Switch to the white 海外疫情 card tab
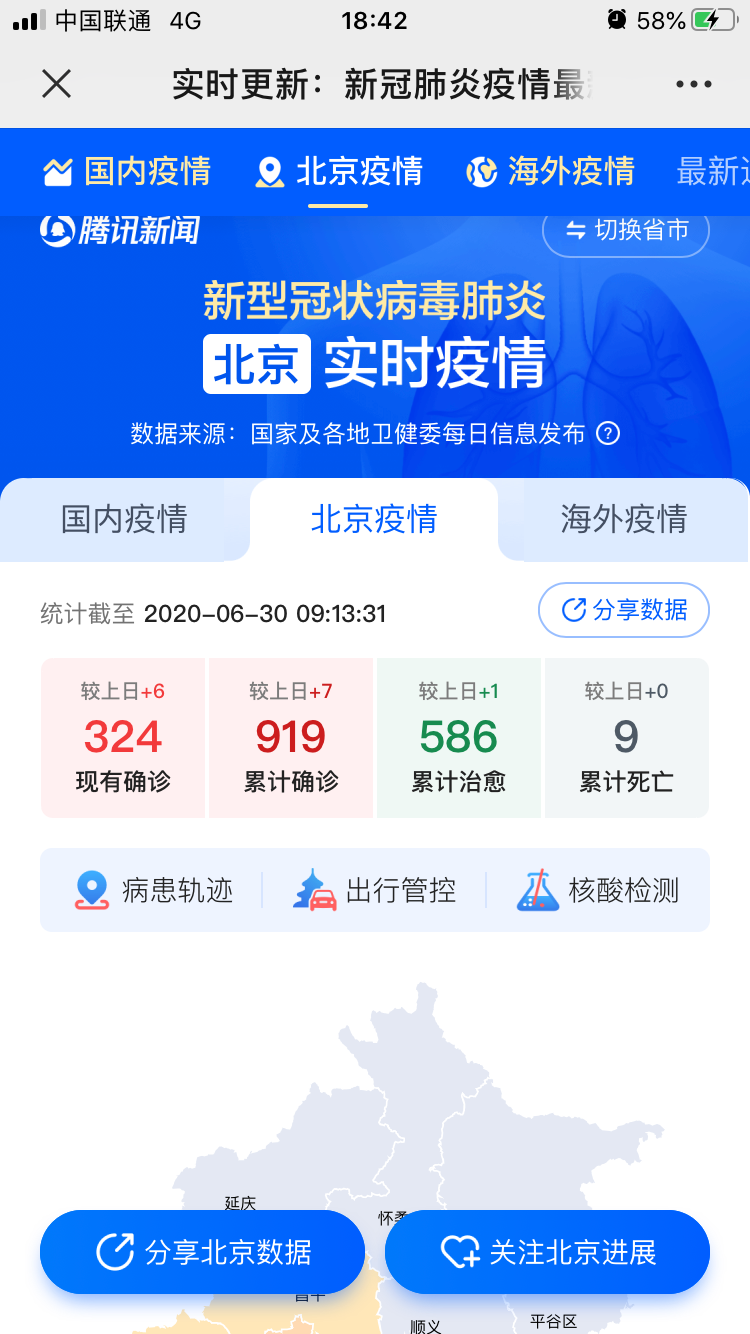Image resolution: width=750 pixels, height=1334 pixels. (x=624, y=519)
